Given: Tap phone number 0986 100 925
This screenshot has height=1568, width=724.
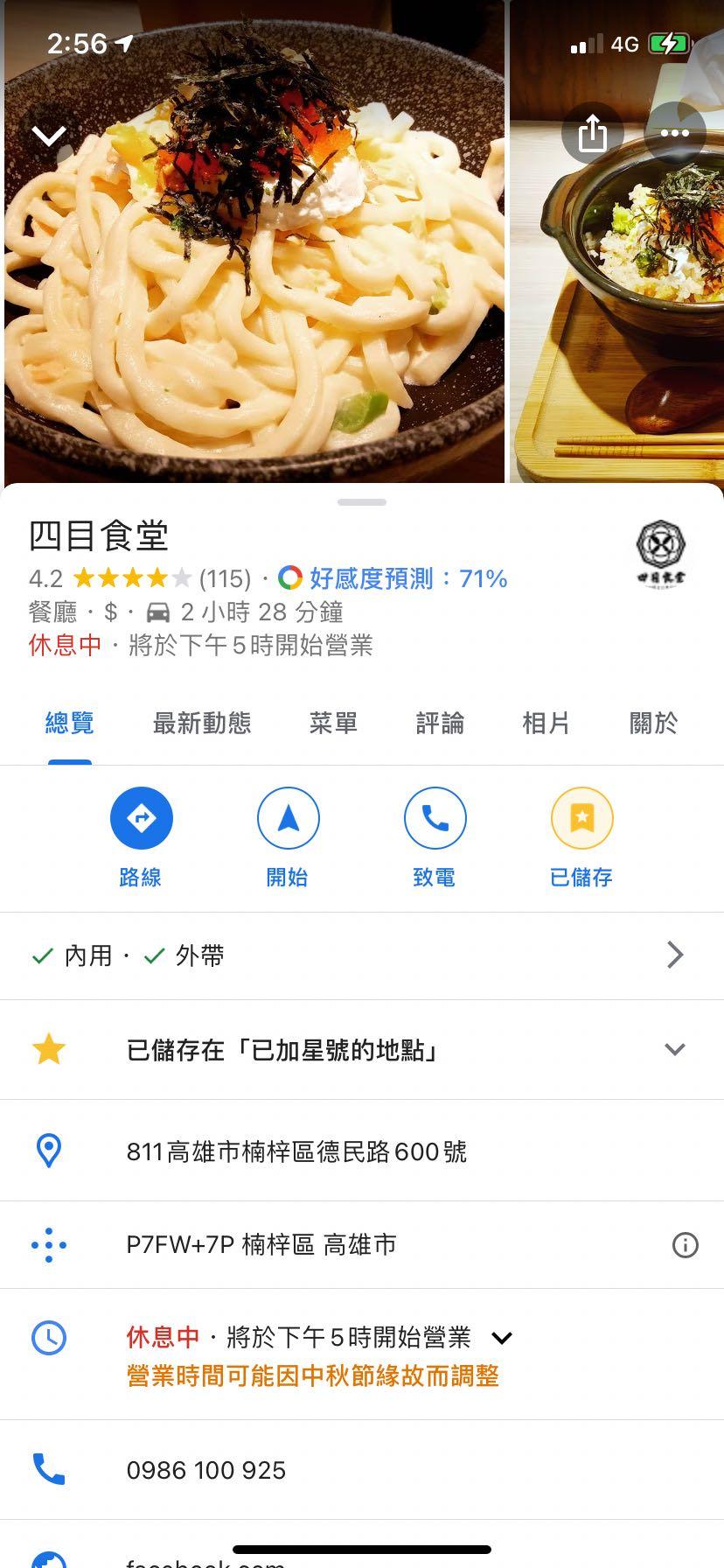Looking at the screenshot, I should [x=206, y=1470].
